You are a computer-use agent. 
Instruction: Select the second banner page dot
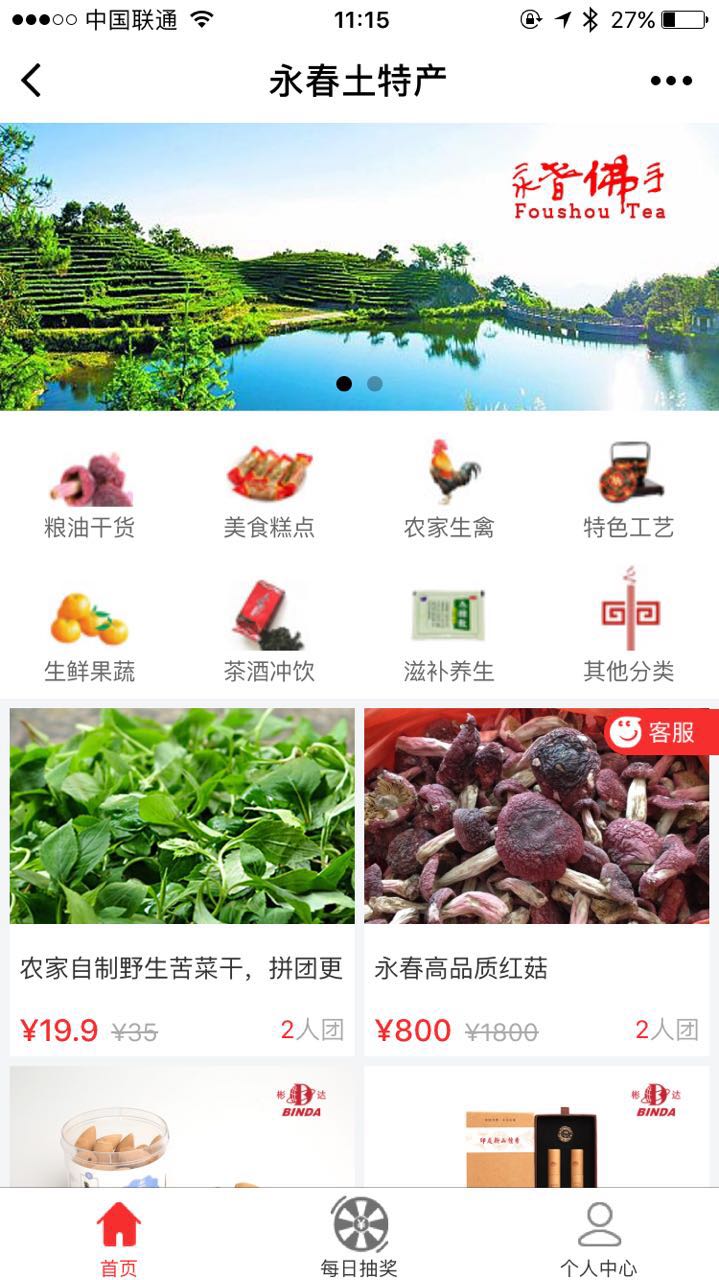[x=375, y=383]
